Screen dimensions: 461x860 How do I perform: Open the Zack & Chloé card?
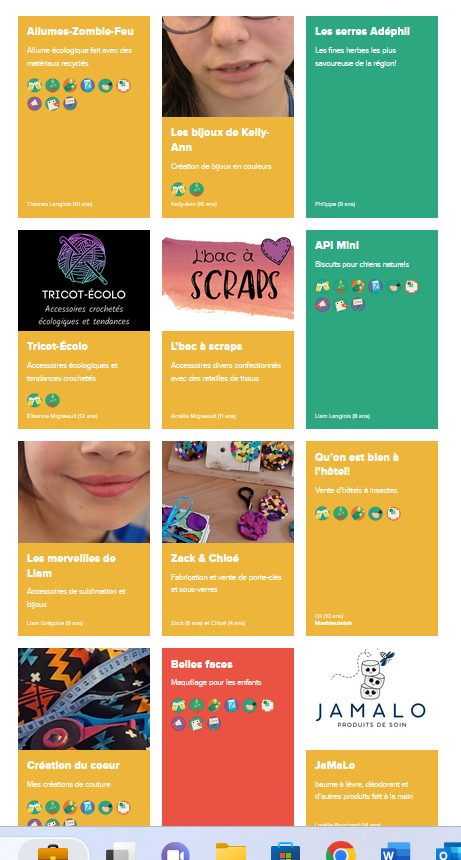[x=228, y=538]
